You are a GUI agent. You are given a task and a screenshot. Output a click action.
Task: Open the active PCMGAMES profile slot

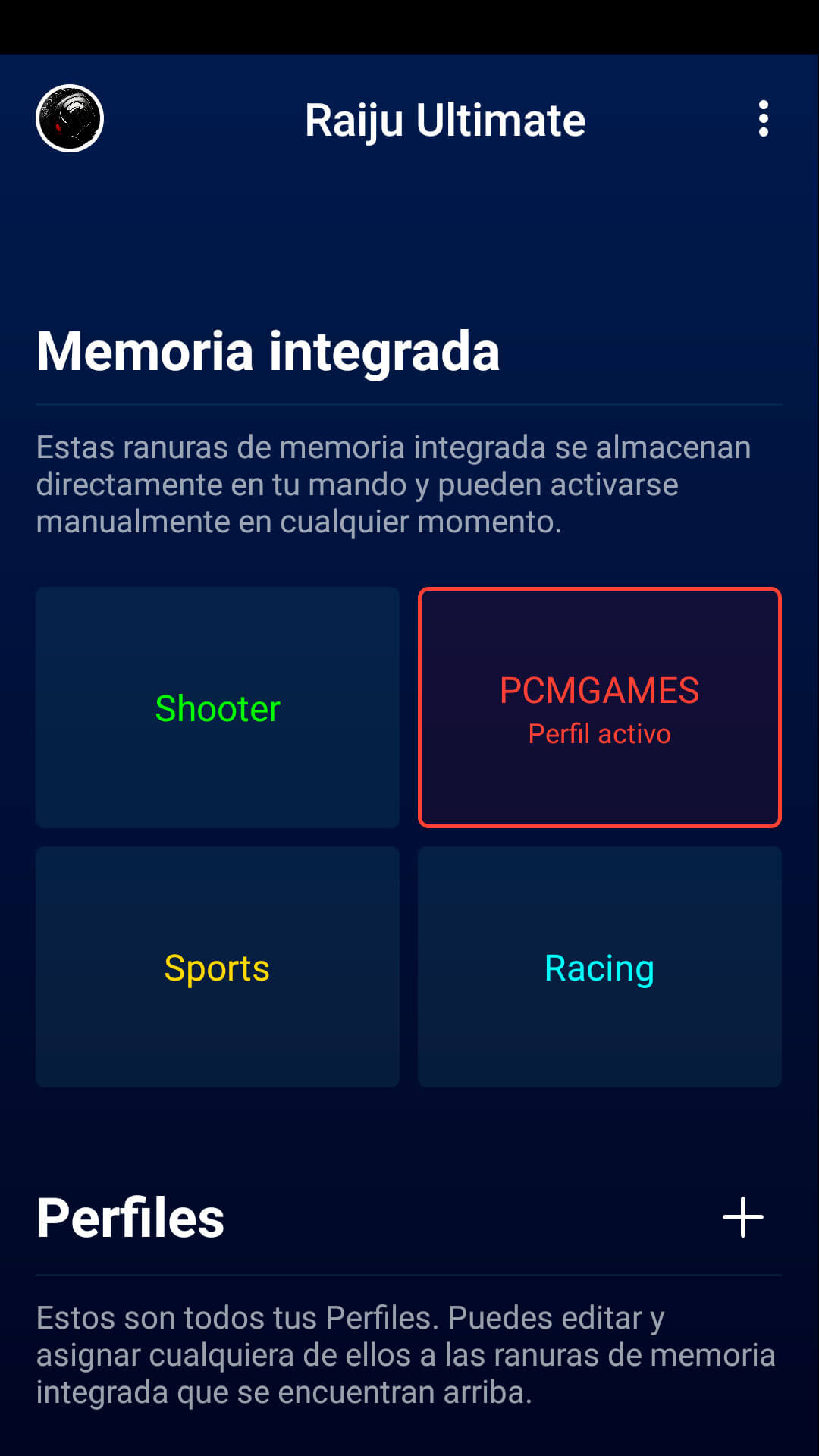coord(599,708)
